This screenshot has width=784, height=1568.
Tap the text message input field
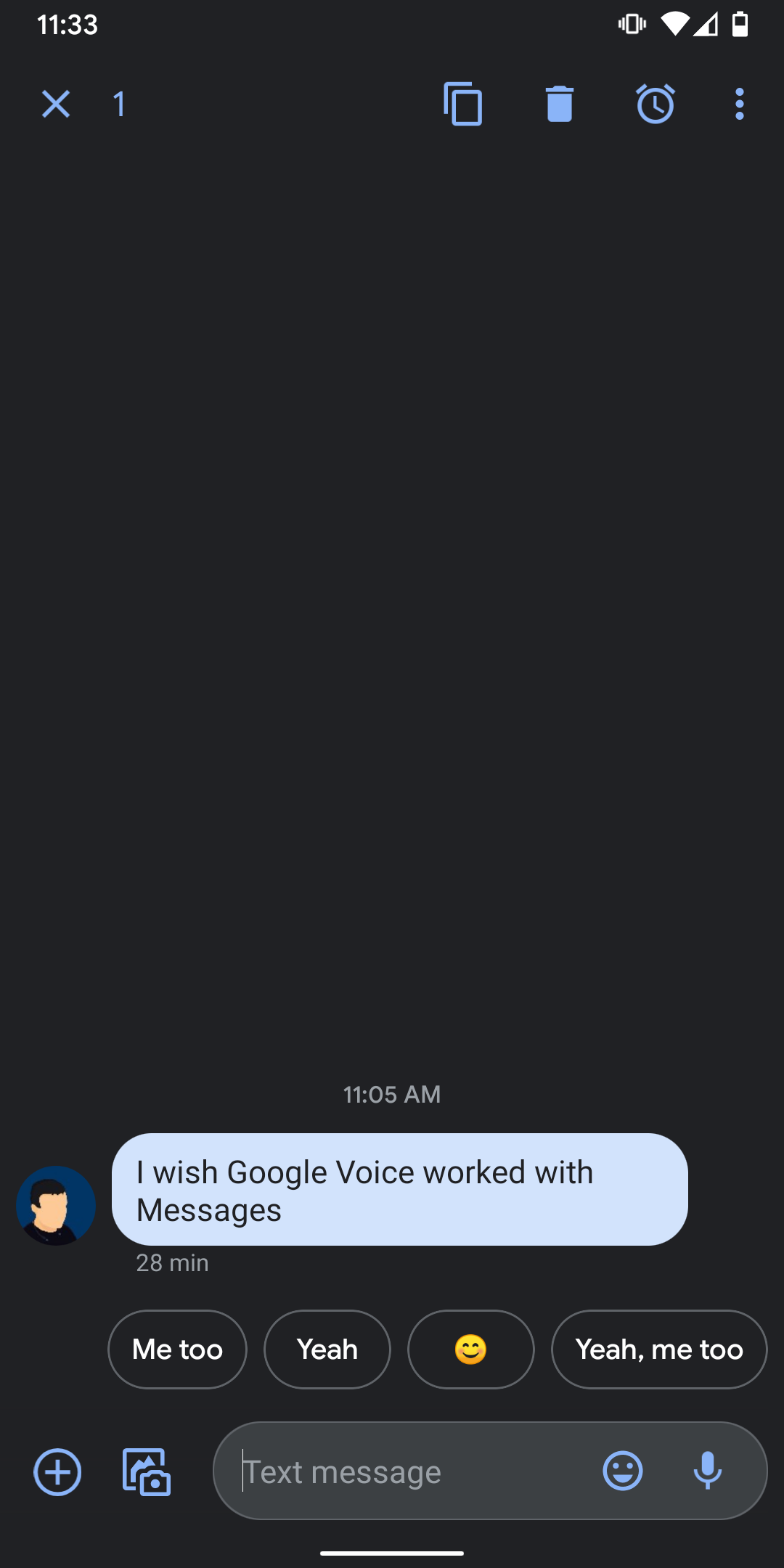[407, 1471]
